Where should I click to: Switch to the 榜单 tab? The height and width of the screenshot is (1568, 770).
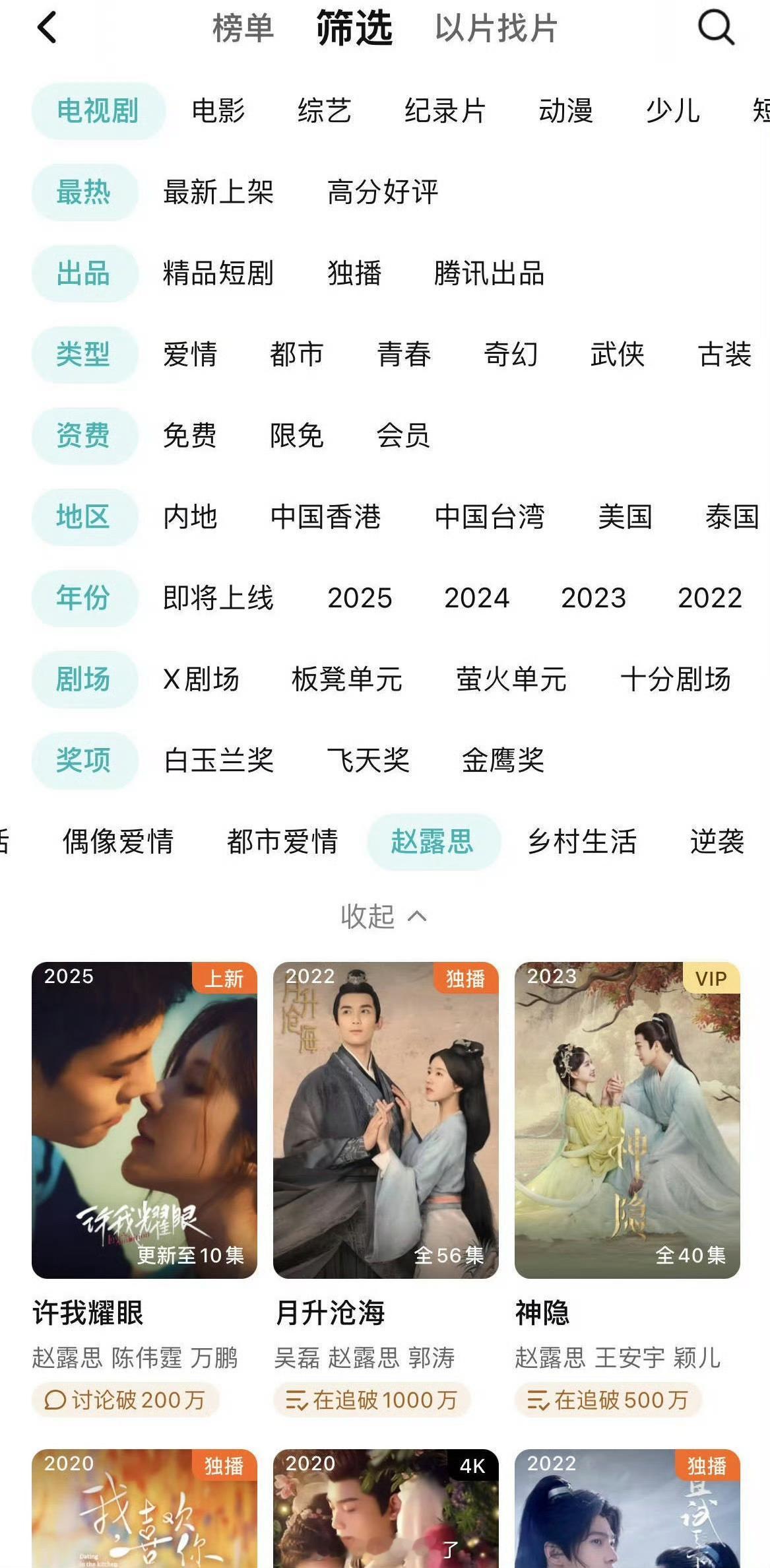point(243,28)
